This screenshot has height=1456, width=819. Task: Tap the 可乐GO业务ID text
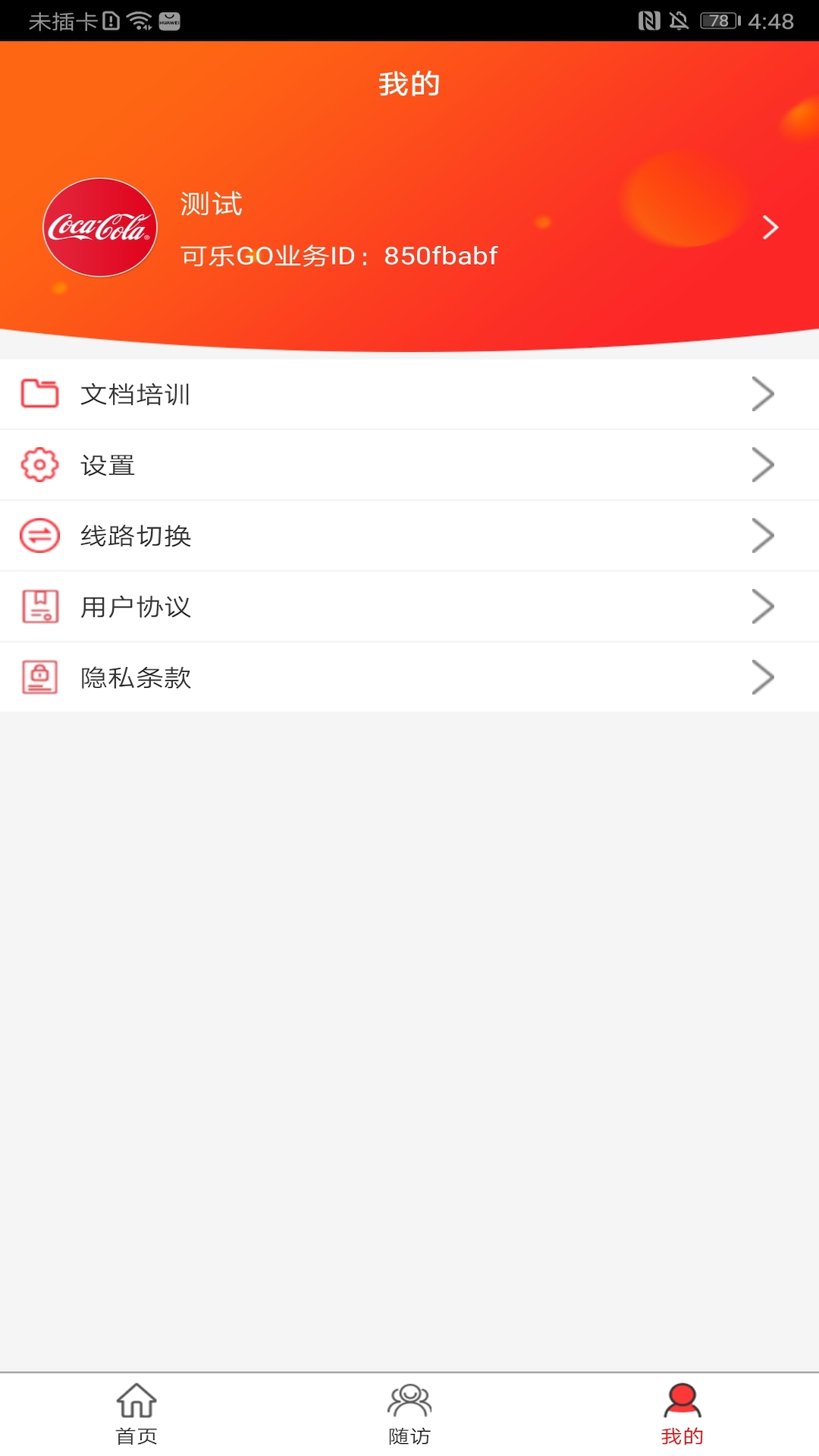coord(338,256)
